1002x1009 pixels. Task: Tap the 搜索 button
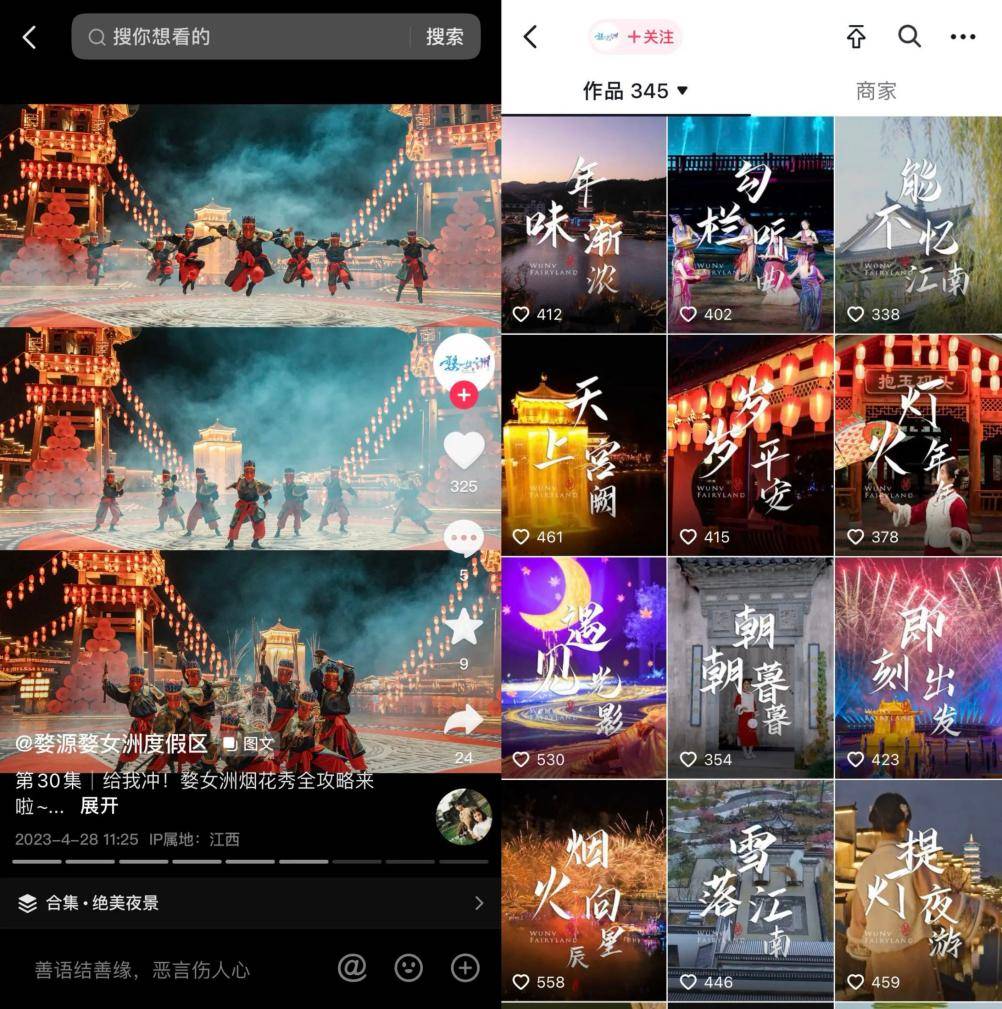444,37
